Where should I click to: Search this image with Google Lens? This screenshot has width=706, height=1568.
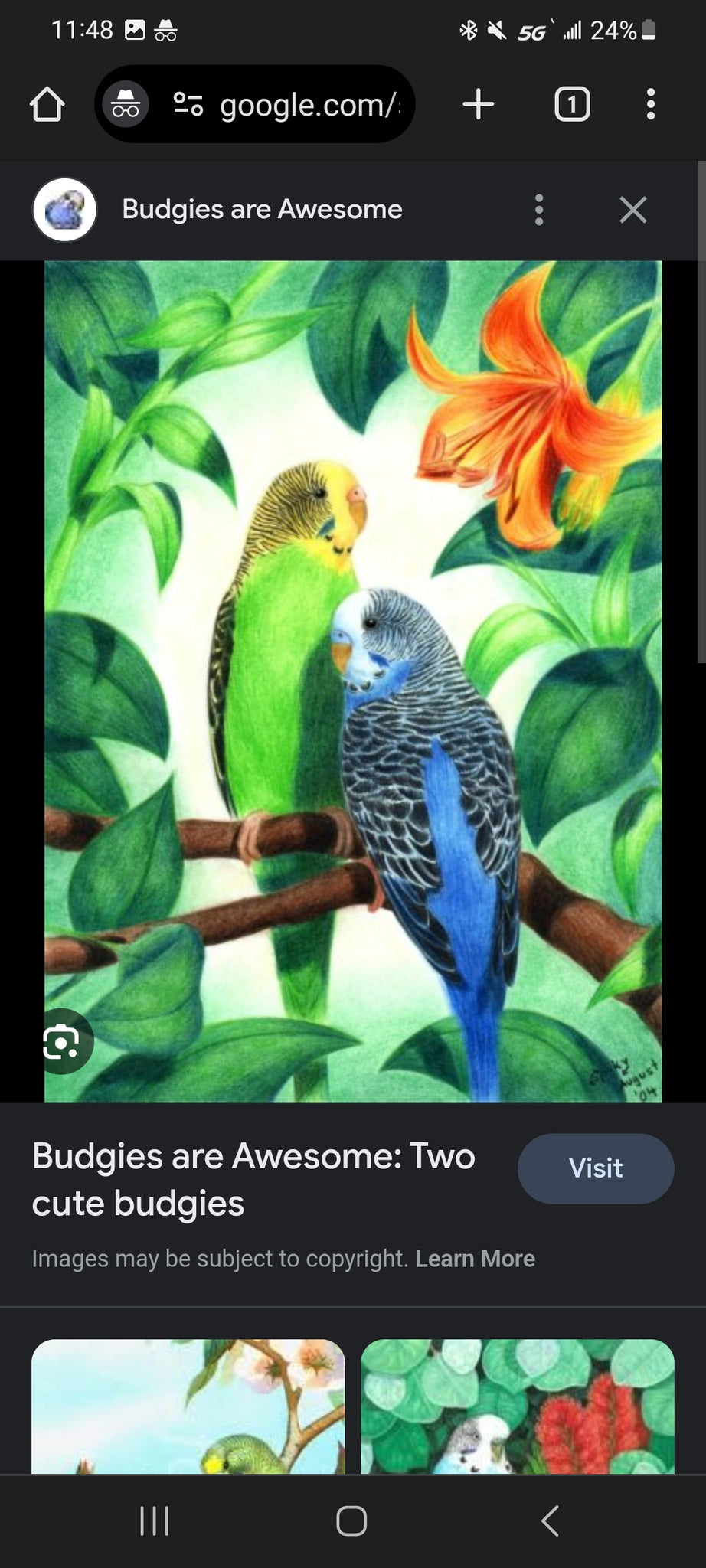click(63, 1042)
